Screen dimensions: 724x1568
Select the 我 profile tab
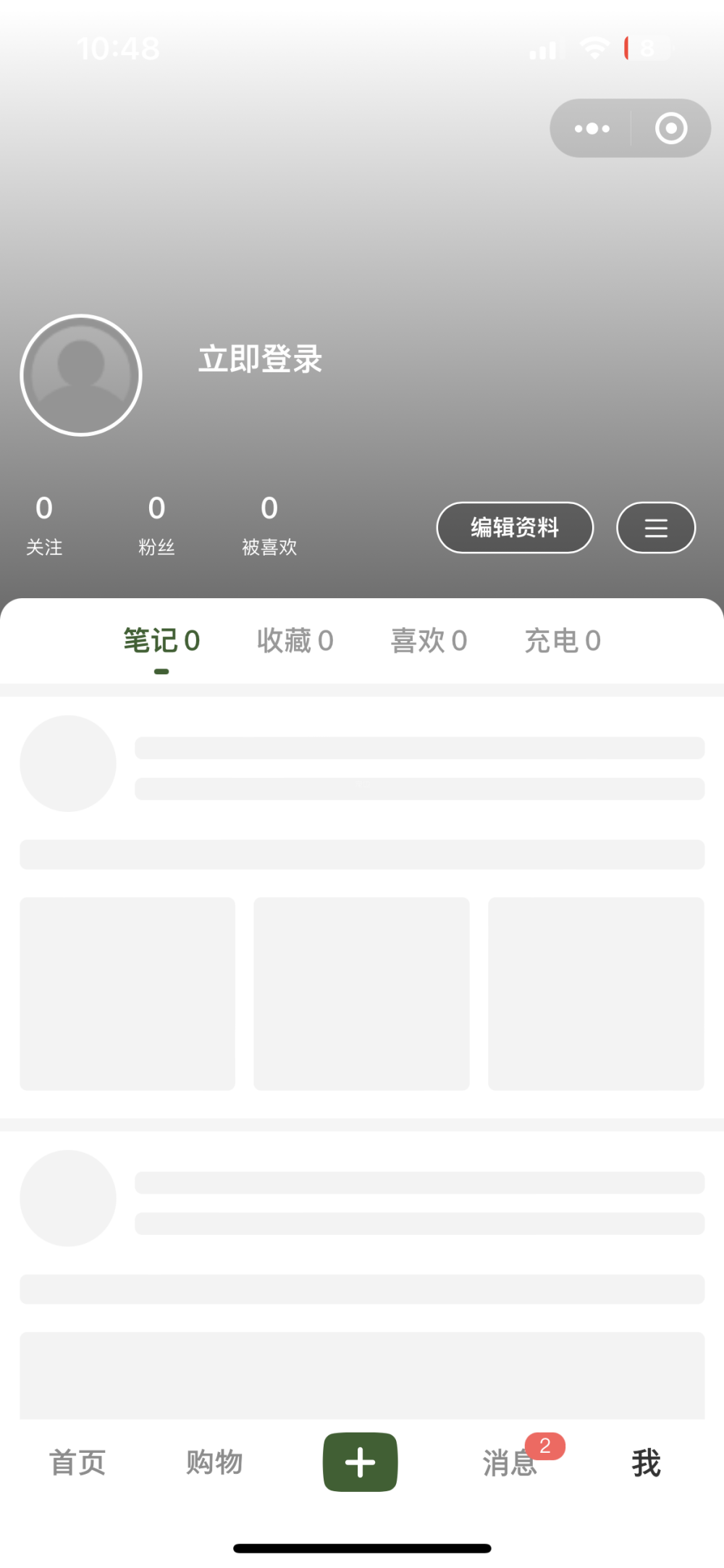point(646,1462)
